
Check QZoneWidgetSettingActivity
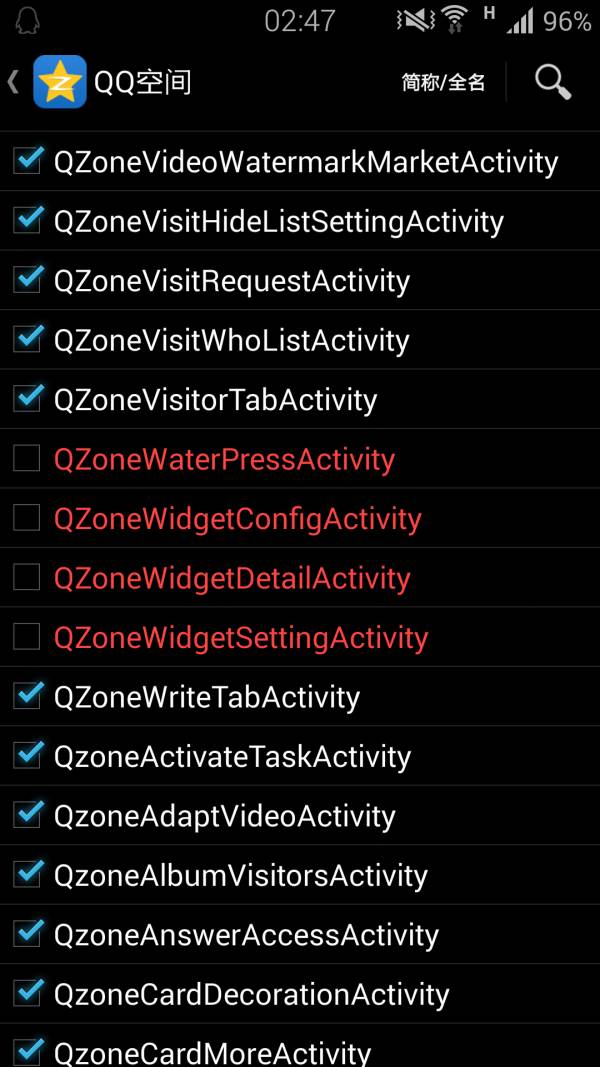pos(27,637)
